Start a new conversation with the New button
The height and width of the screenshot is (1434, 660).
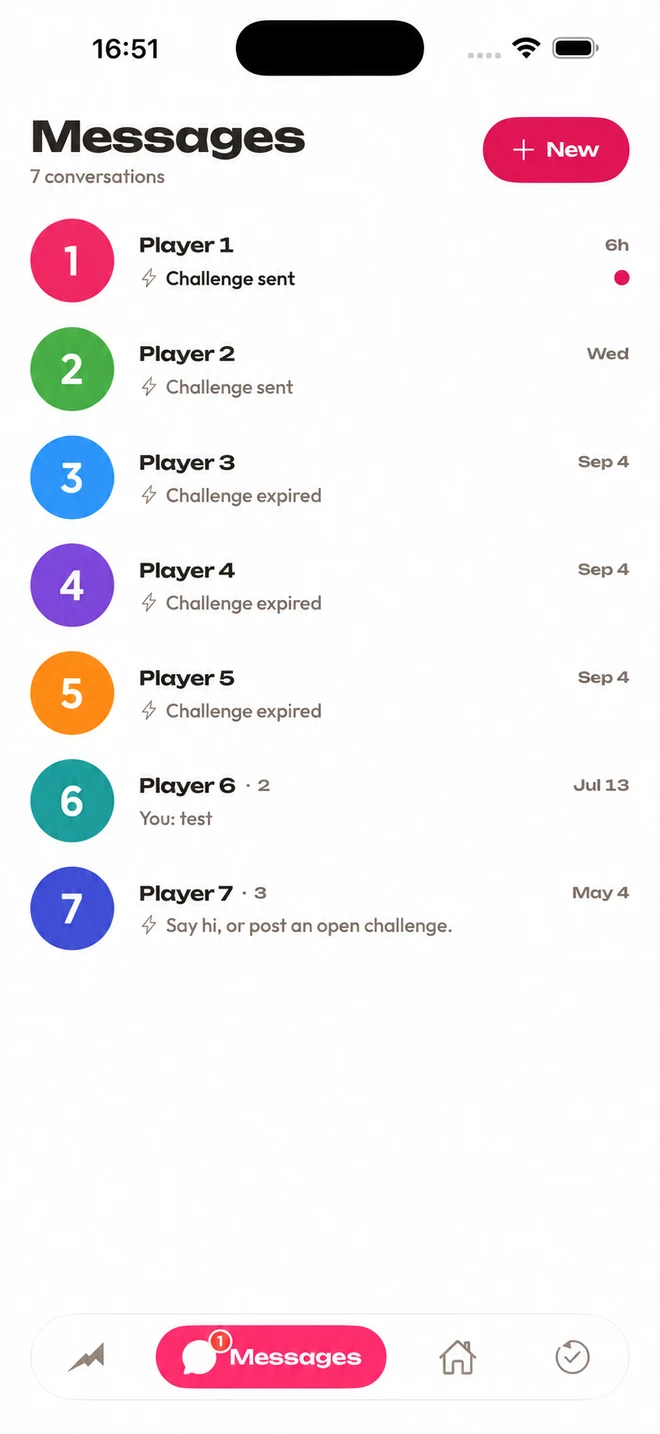pyautogui.click(x=556, y=150)
